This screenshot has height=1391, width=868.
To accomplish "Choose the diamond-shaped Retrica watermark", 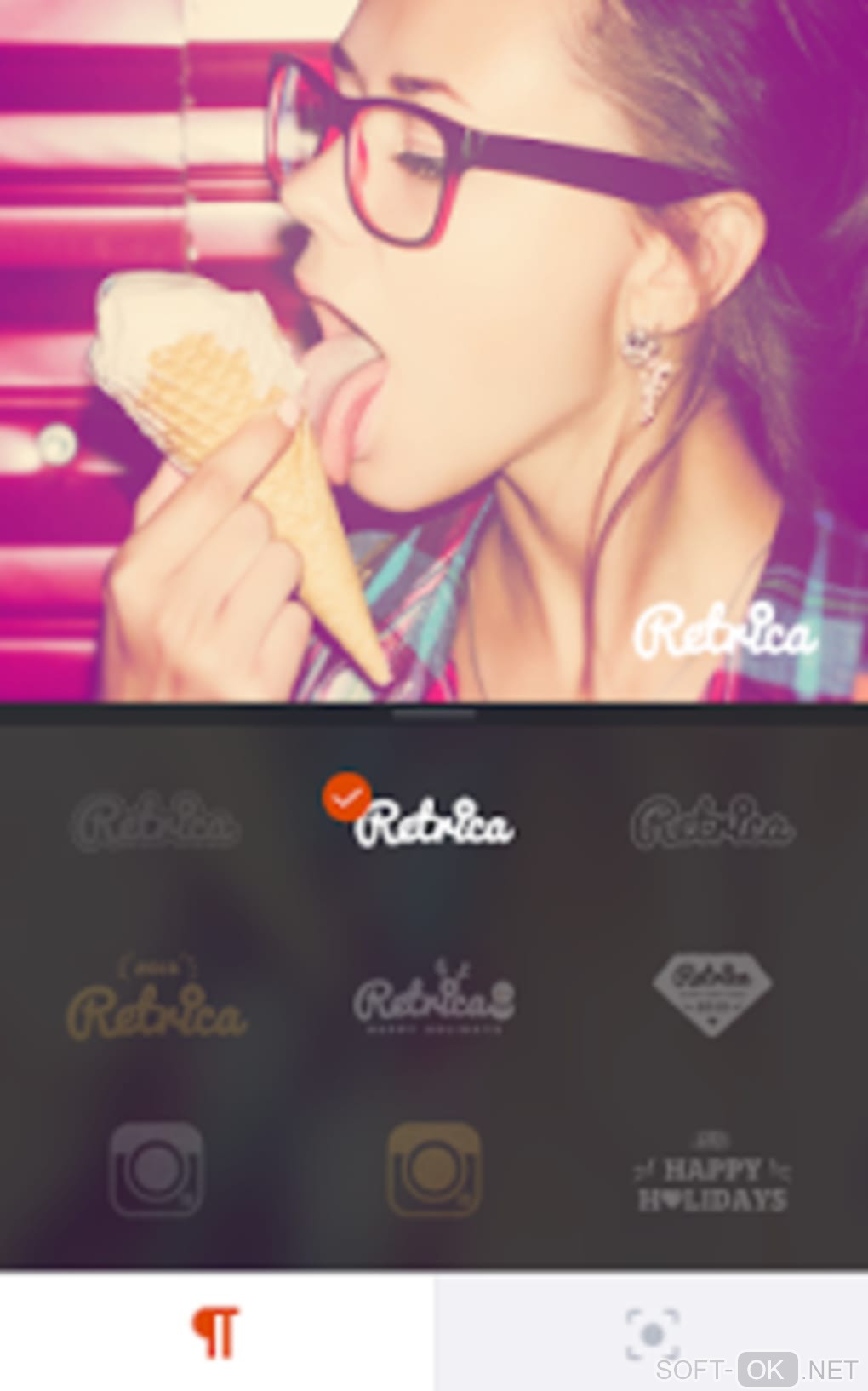I will pos(713,993).
